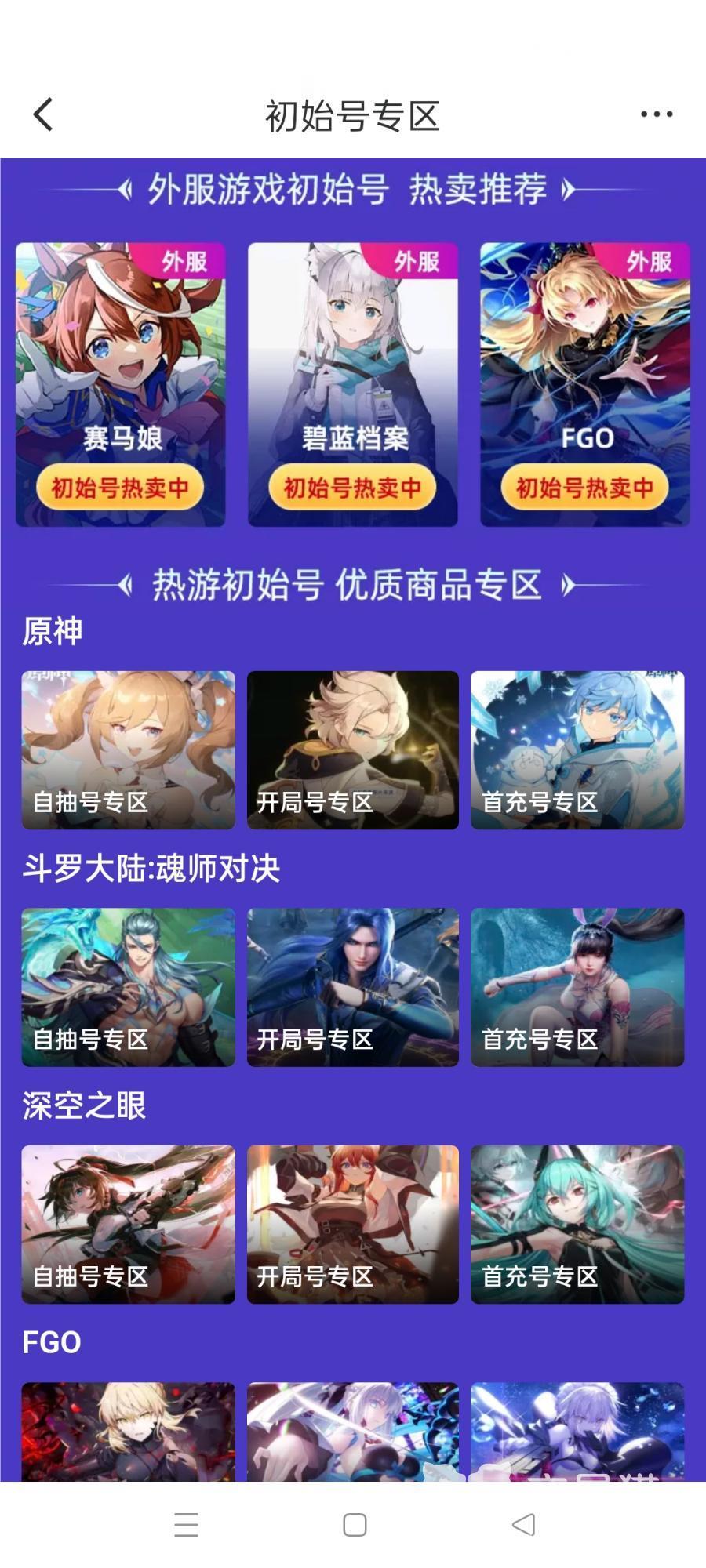The width and height of the screenshot is (706, 1568).
Task: Tap the system home button
Action: click(x=355, y=1524)
